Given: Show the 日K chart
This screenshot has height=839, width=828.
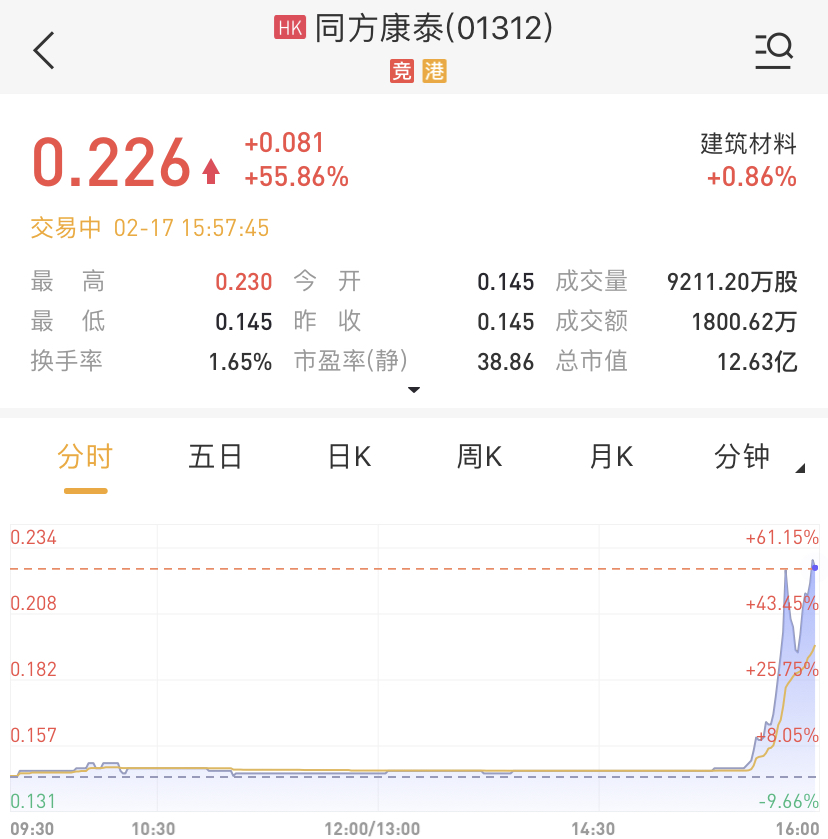Looking at the screenshot, I should 349,458.
